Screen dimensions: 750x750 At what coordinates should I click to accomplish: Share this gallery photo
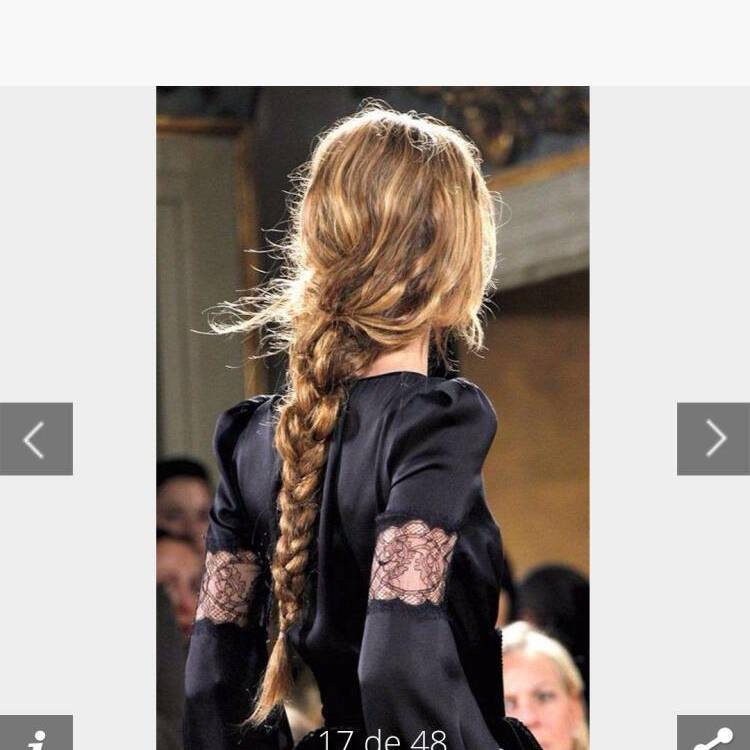[713, 735]
